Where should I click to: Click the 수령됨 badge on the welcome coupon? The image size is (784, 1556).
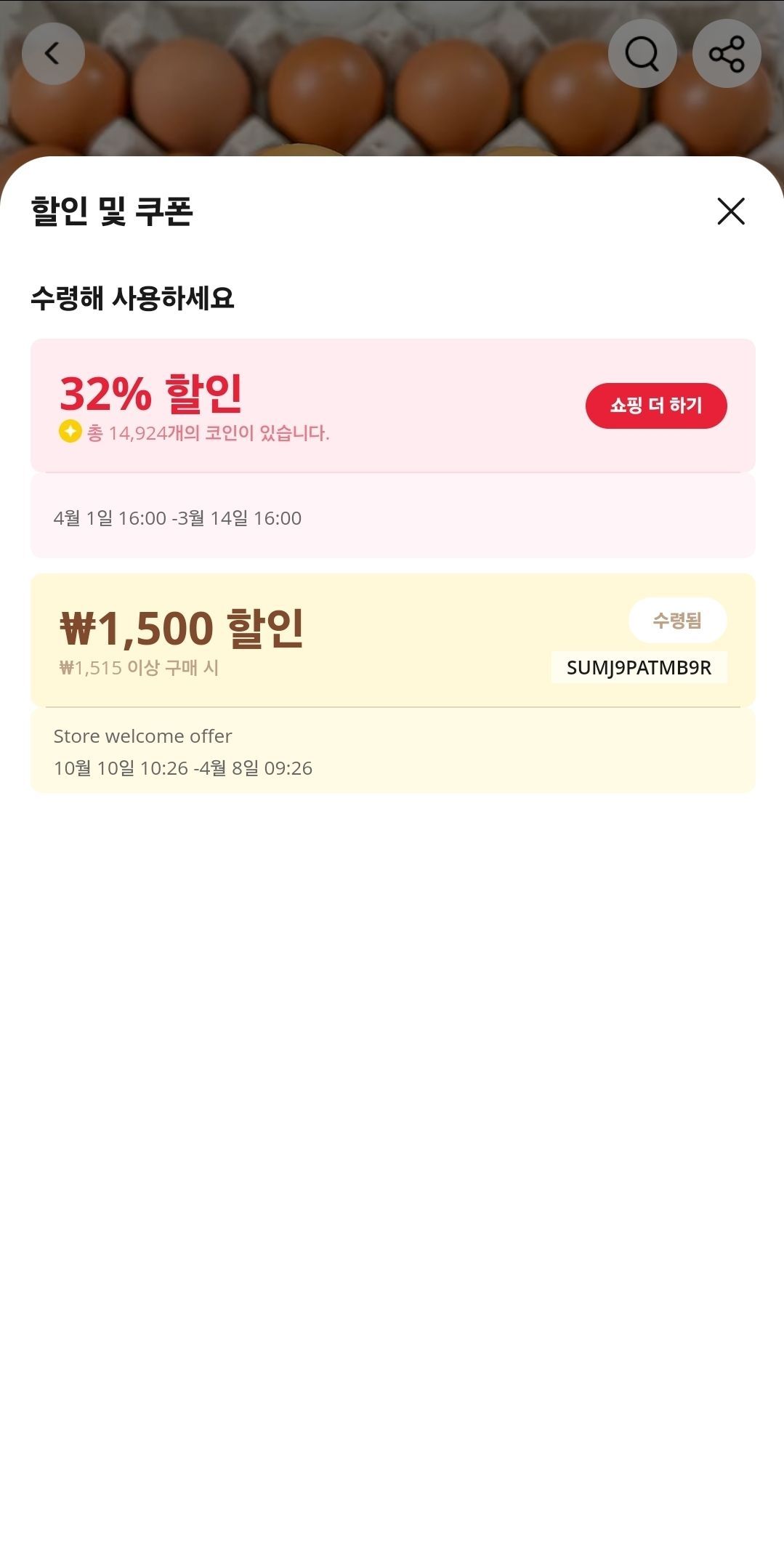tap(677, 620)
